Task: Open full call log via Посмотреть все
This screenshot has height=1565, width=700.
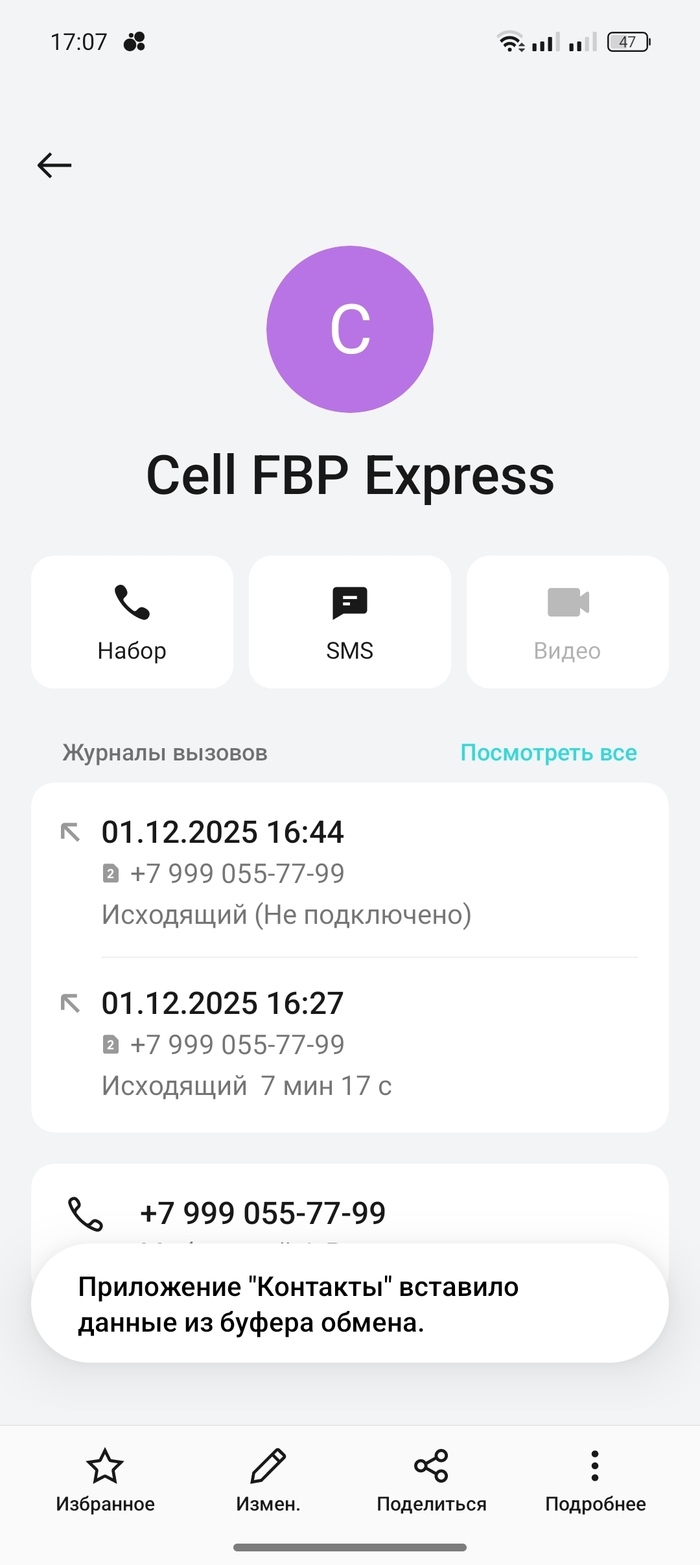Action: [x=548, y=752]
